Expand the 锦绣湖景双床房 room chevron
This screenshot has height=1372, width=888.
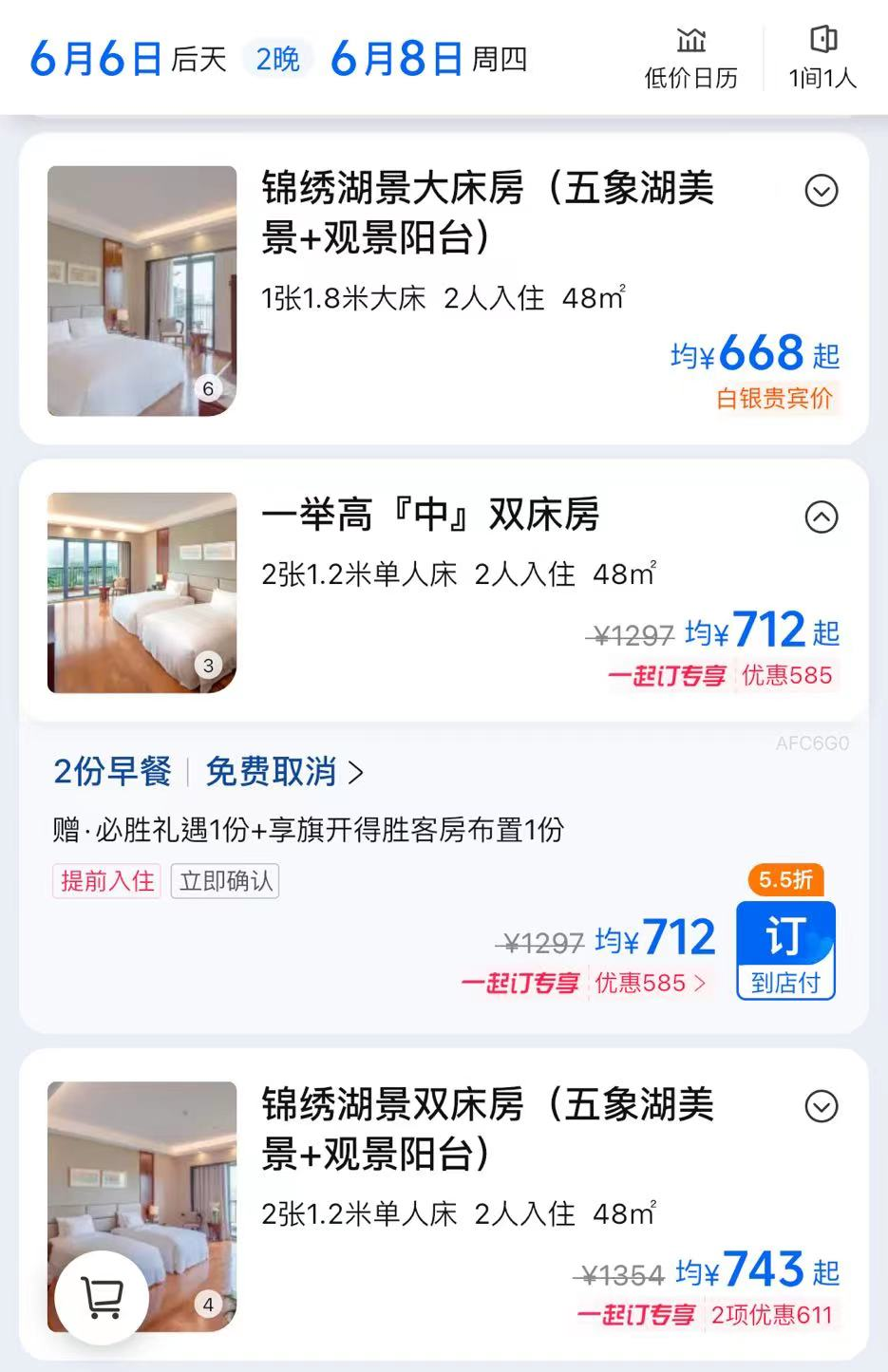(822, 1107)
